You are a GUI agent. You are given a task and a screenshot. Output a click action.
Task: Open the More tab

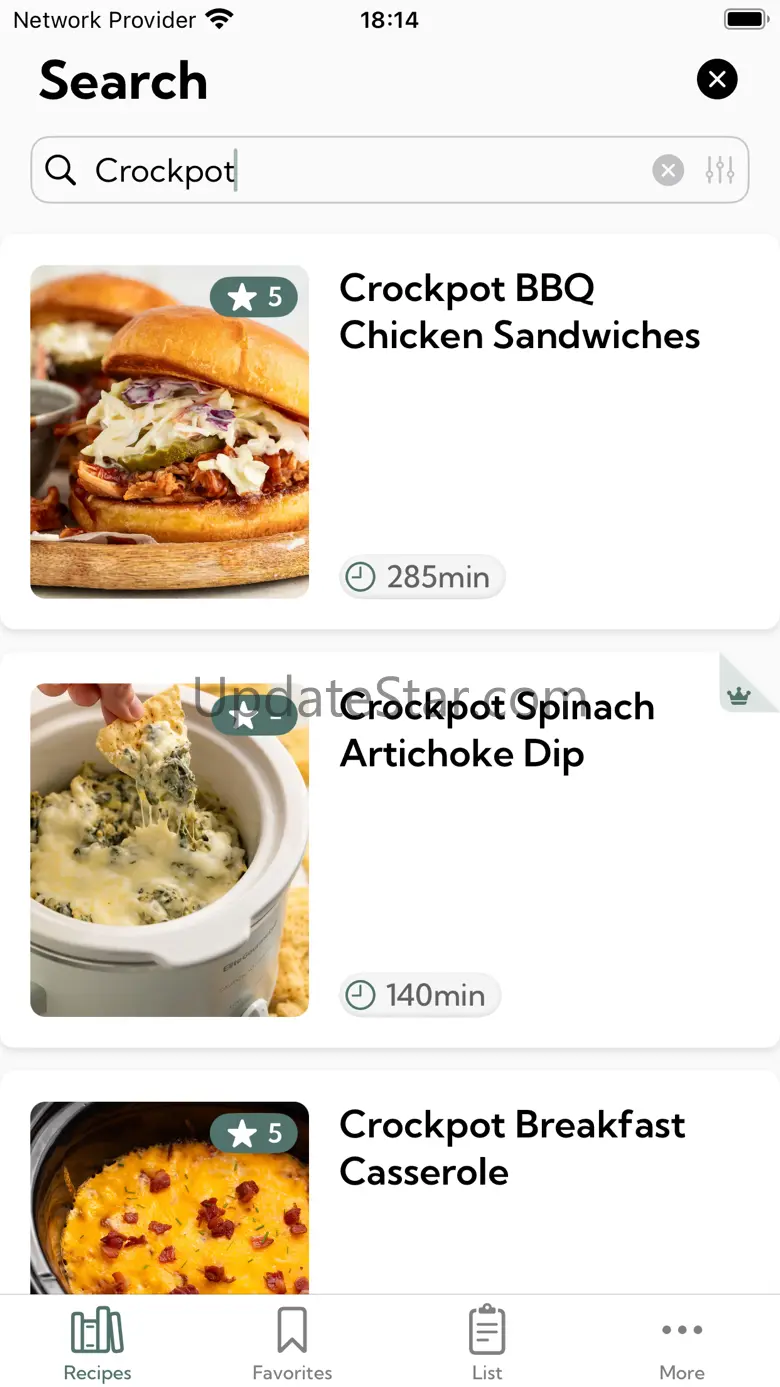coord(682,1343)
